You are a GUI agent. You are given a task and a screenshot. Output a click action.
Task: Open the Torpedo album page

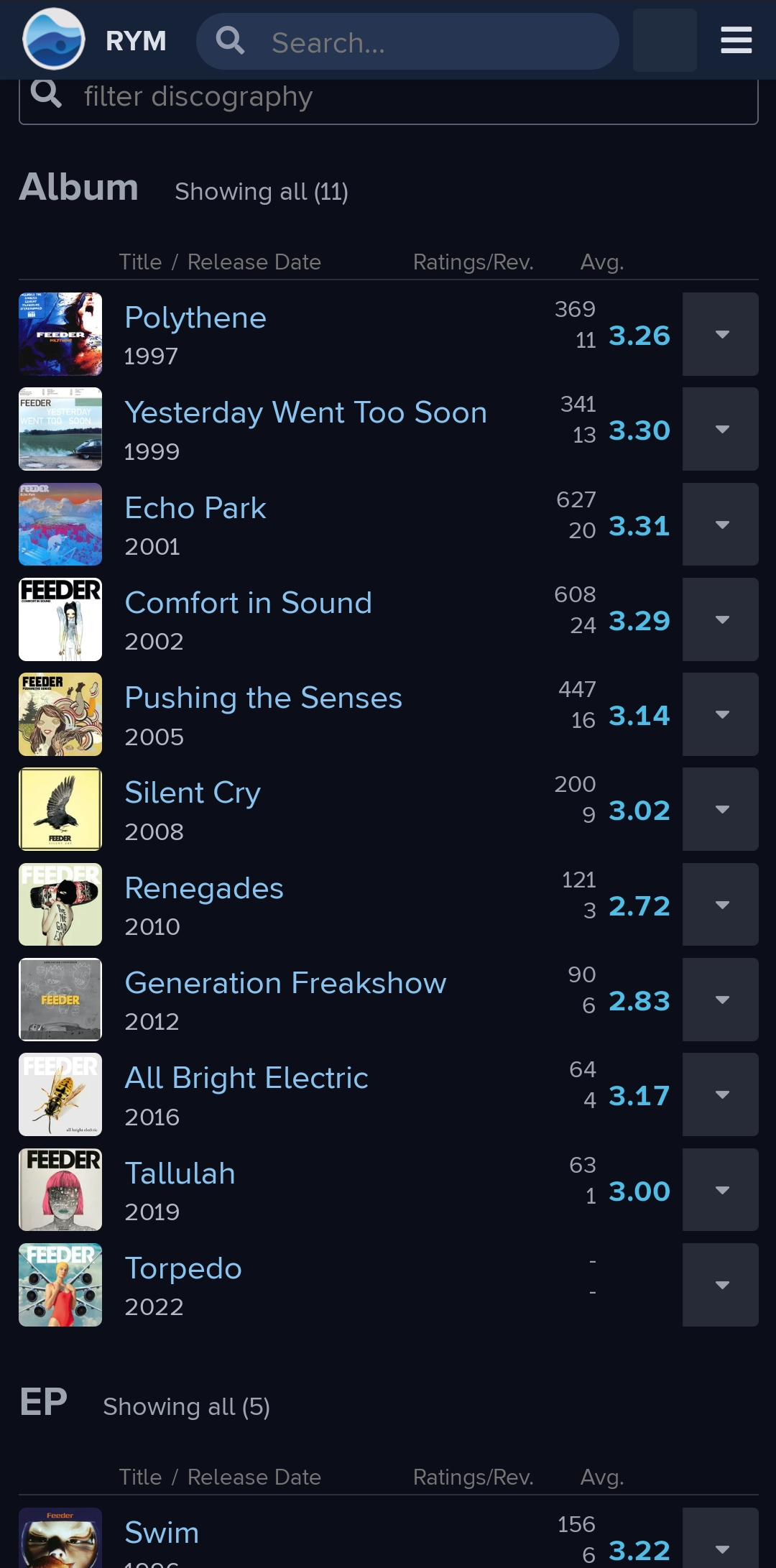pos(183,1268)
